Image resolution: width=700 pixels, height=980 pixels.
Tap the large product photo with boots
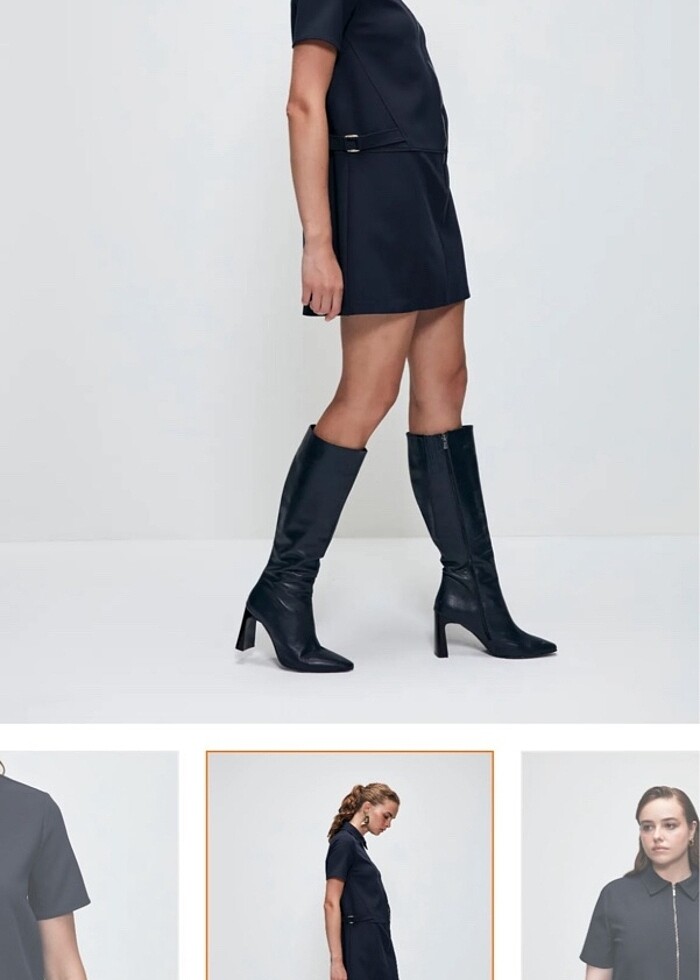(x=350, y=360)
